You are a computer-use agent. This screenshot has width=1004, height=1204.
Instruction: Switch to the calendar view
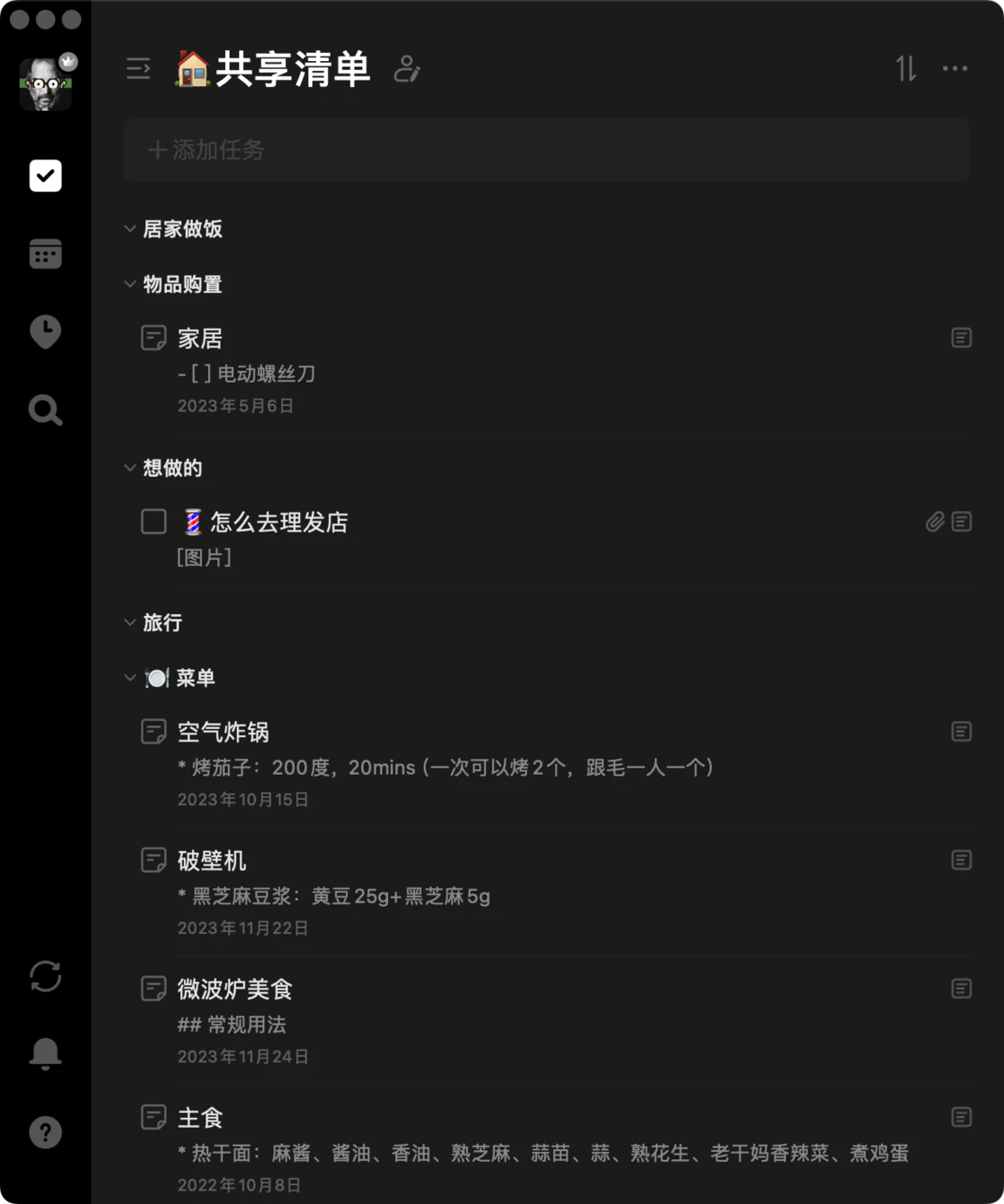[x=46, y=254]
